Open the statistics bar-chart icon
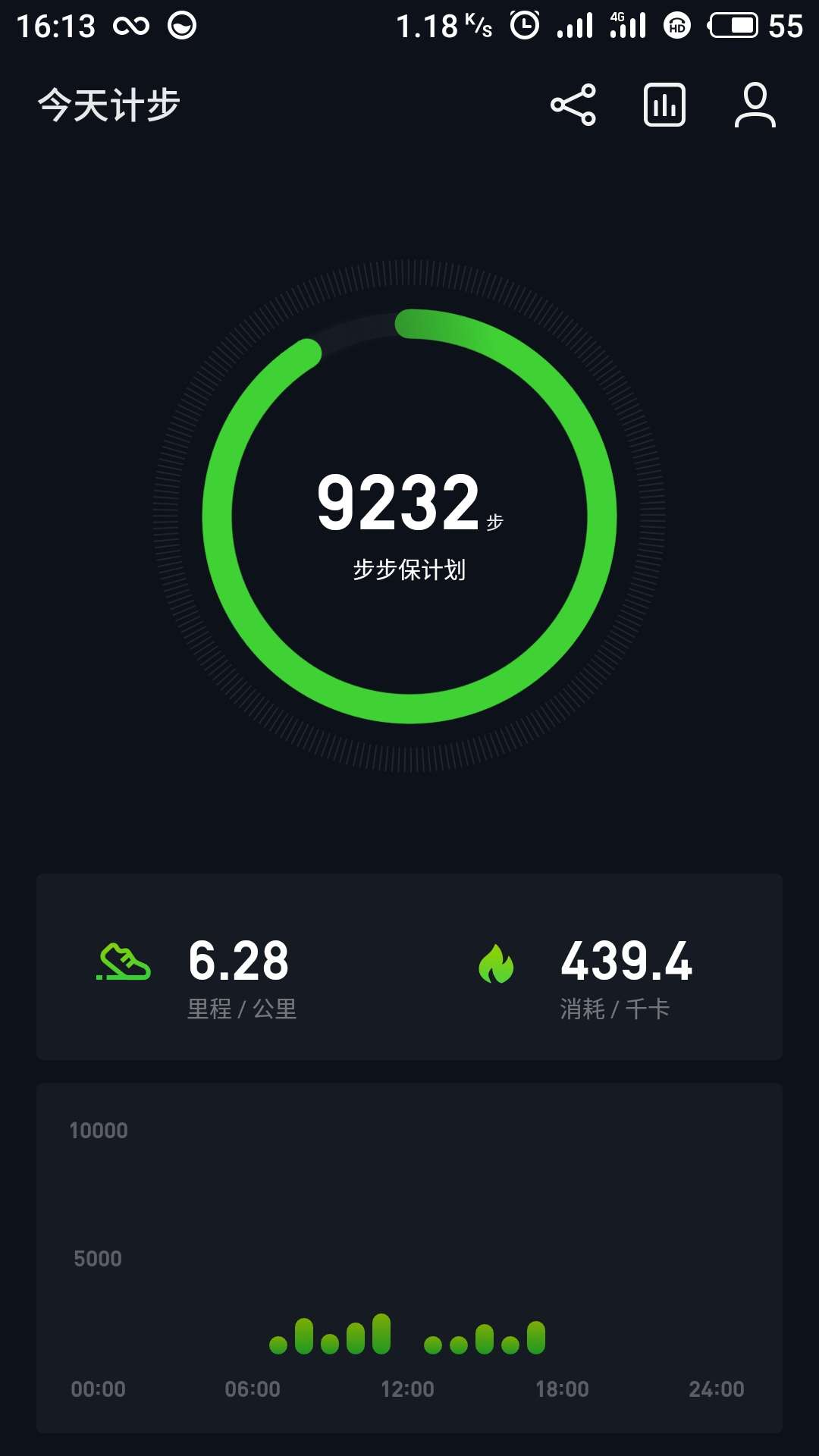The width and height of the screenshot is (819, 1456). [664, 106]
